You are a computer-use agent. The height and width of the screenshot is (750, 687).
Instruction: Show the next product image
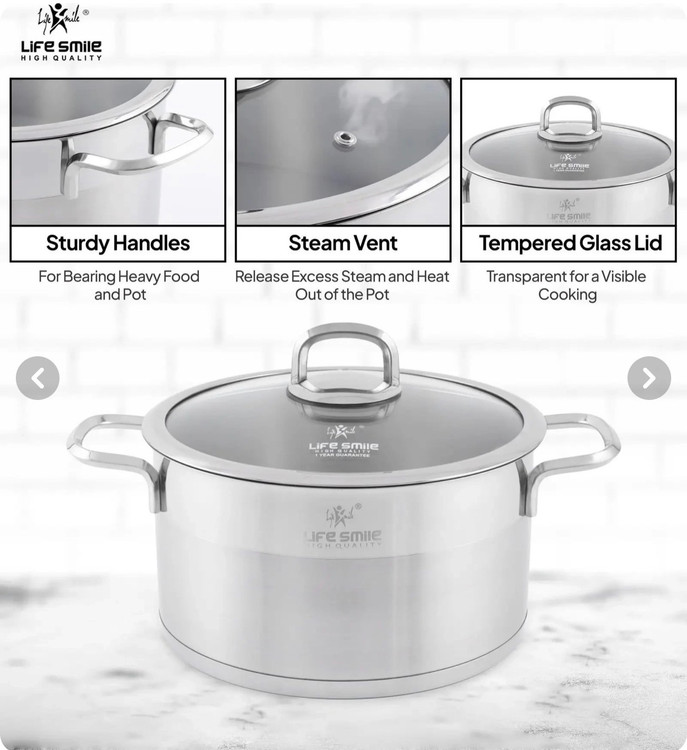(648, 378)
